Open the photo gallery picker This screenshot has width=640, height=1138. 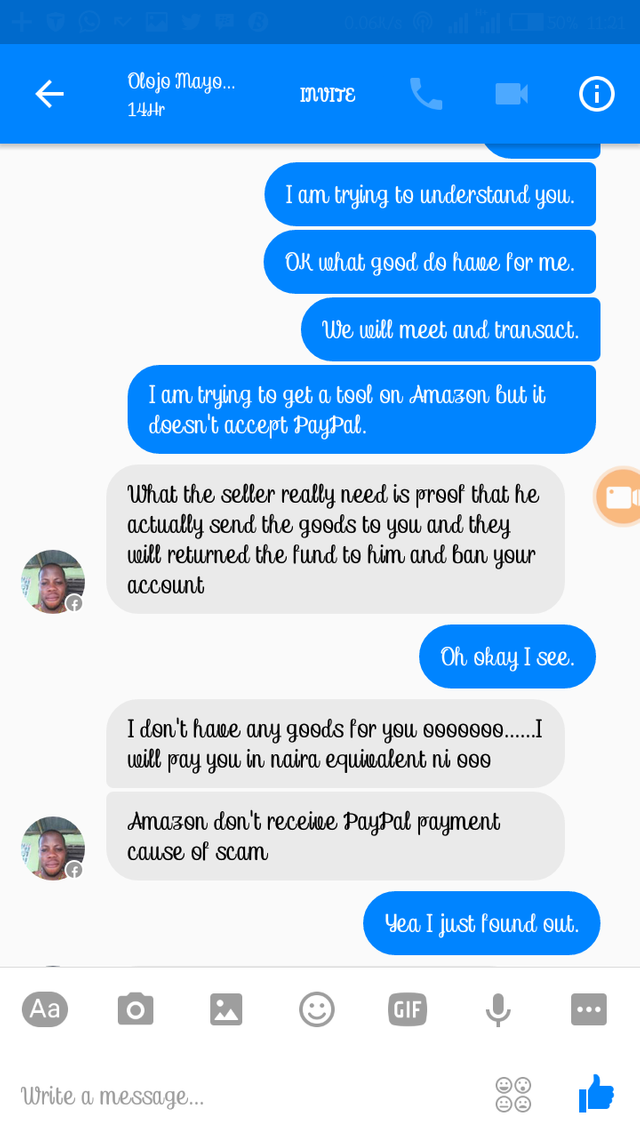pos(226,1010)
